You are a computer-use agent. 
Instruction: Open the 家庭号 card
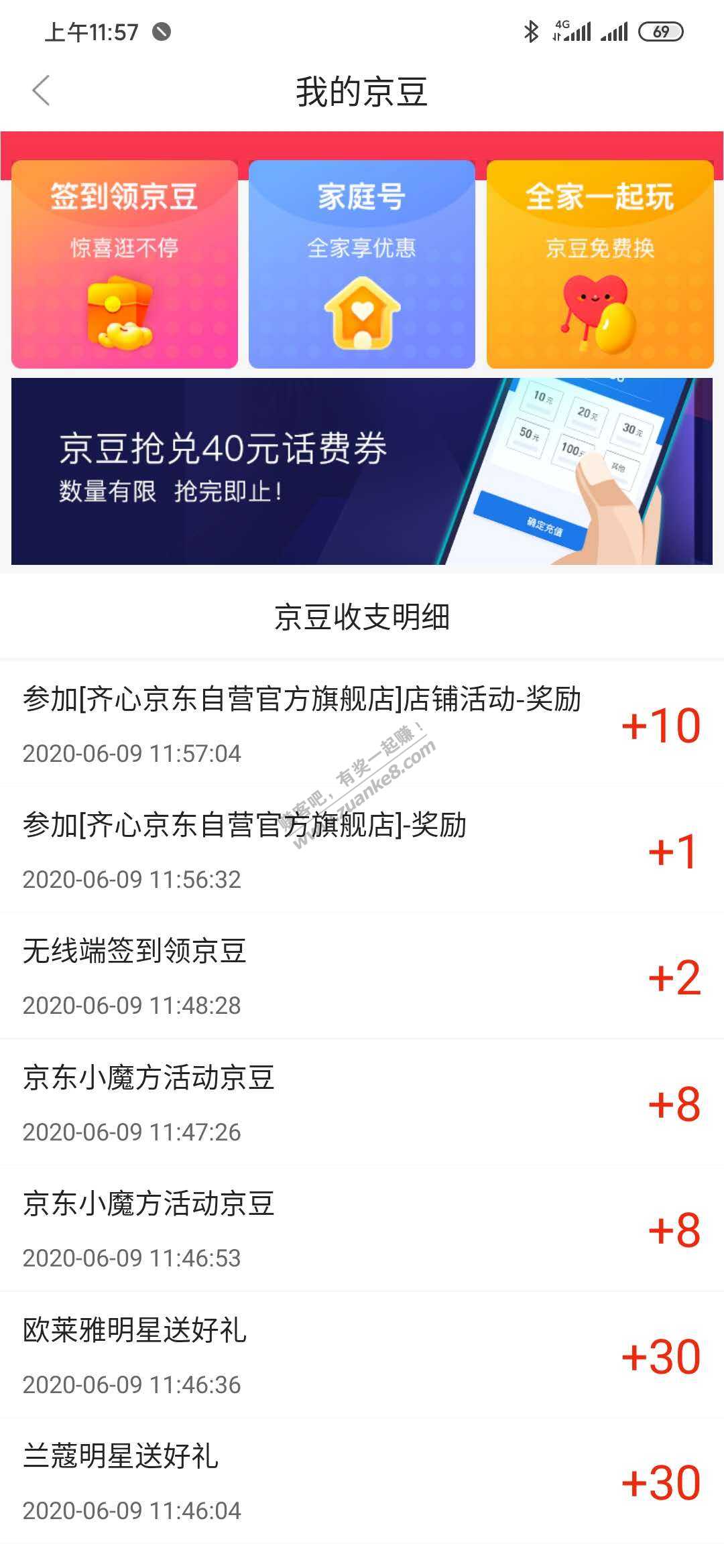pyautogui.click(x=362, y=264)
